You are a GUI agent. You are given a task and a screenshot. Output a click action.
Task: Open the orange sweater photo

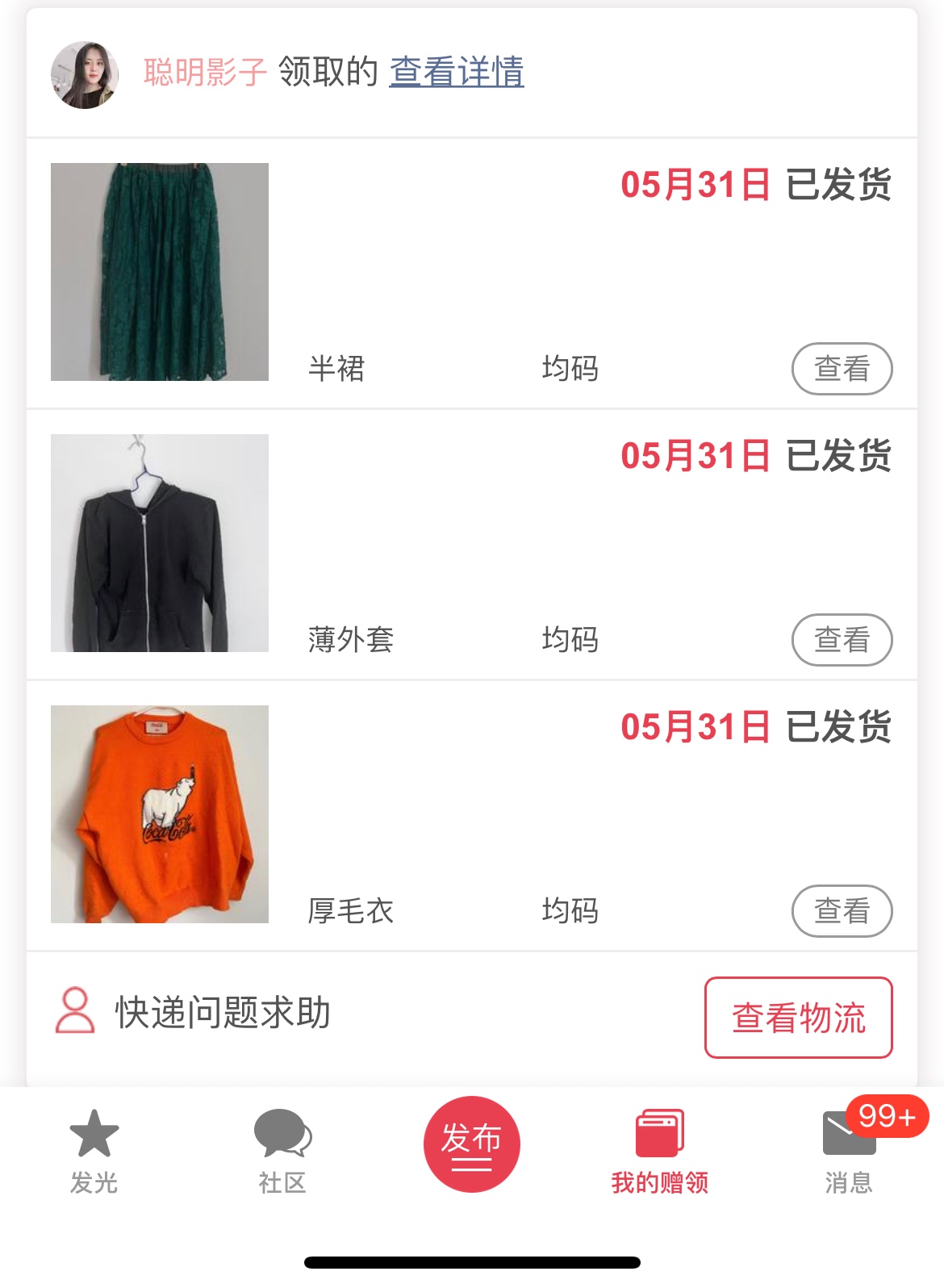(x=160, y=814)
